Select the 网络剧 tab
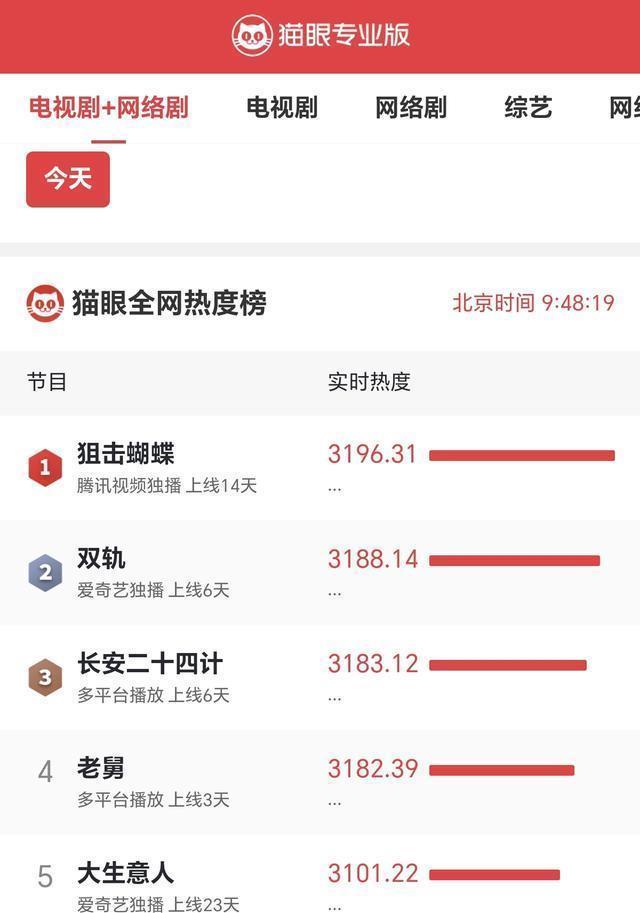Viewport: 640px width, 913px height. 411,108
